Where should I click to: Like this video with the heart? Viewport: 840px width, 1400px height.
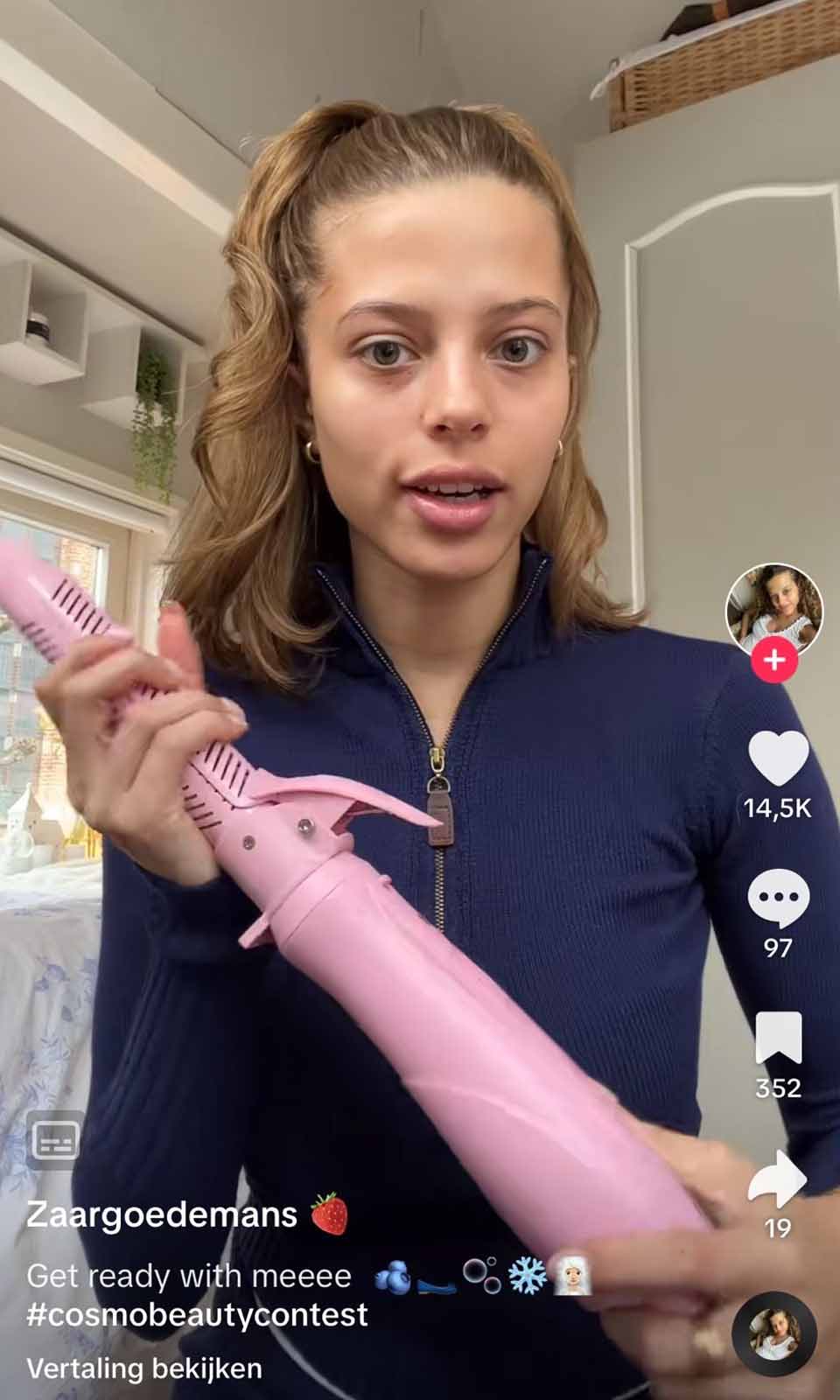778,758
